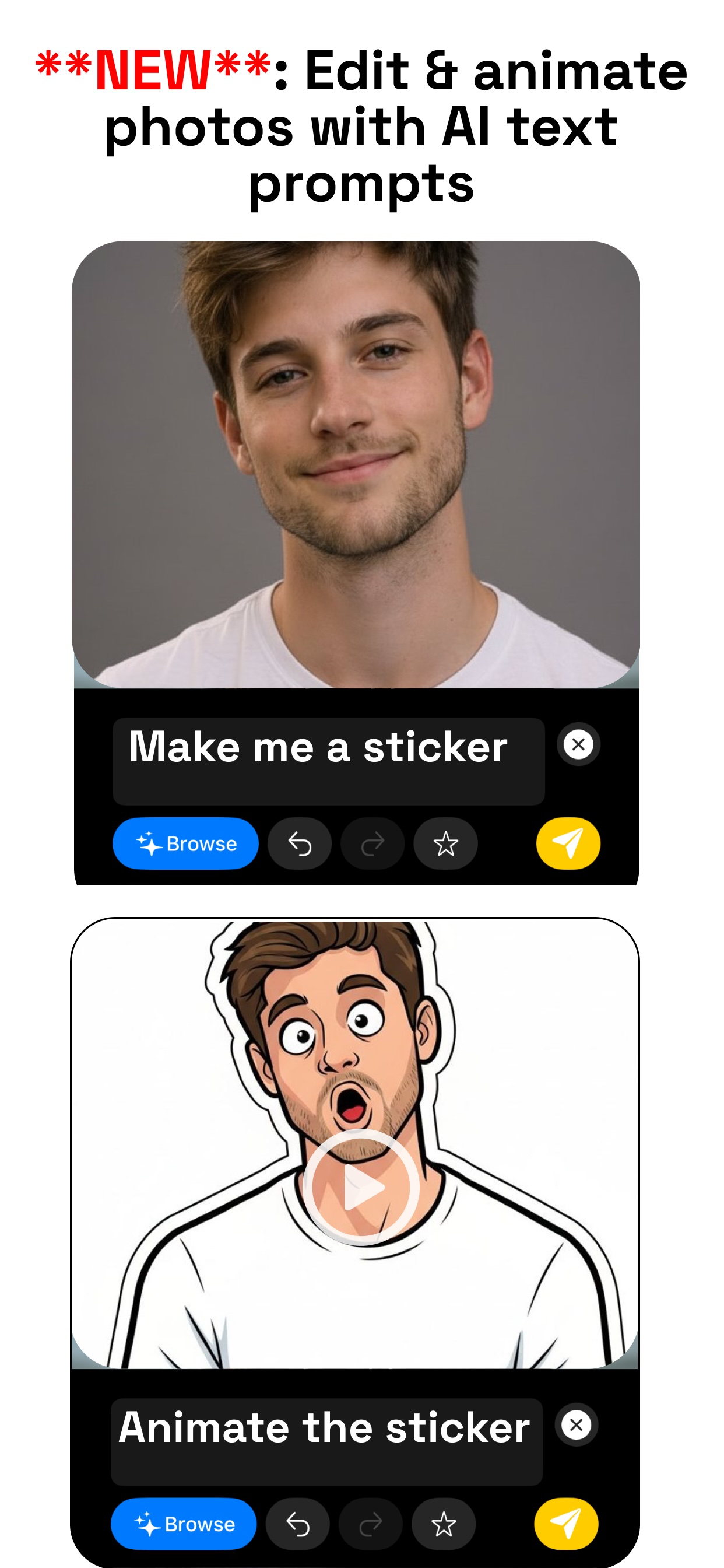The width and height of the screenshot is (724, 1568).
Task: Toggle the favorite star in the bottom toolbar
Action: [x=444, y=1524]
